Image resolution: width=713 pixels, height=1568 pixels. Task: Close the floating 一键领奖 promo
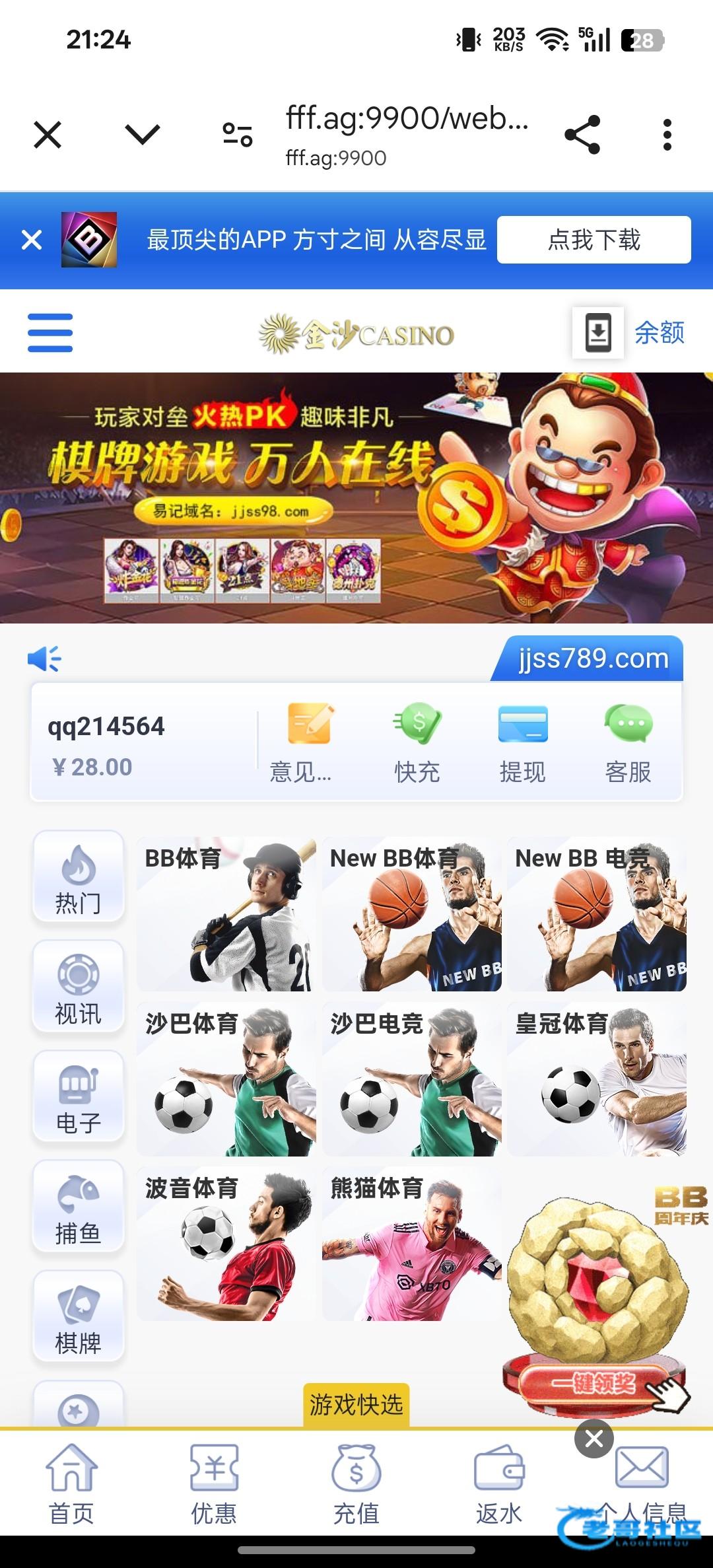coord(594,1439)
